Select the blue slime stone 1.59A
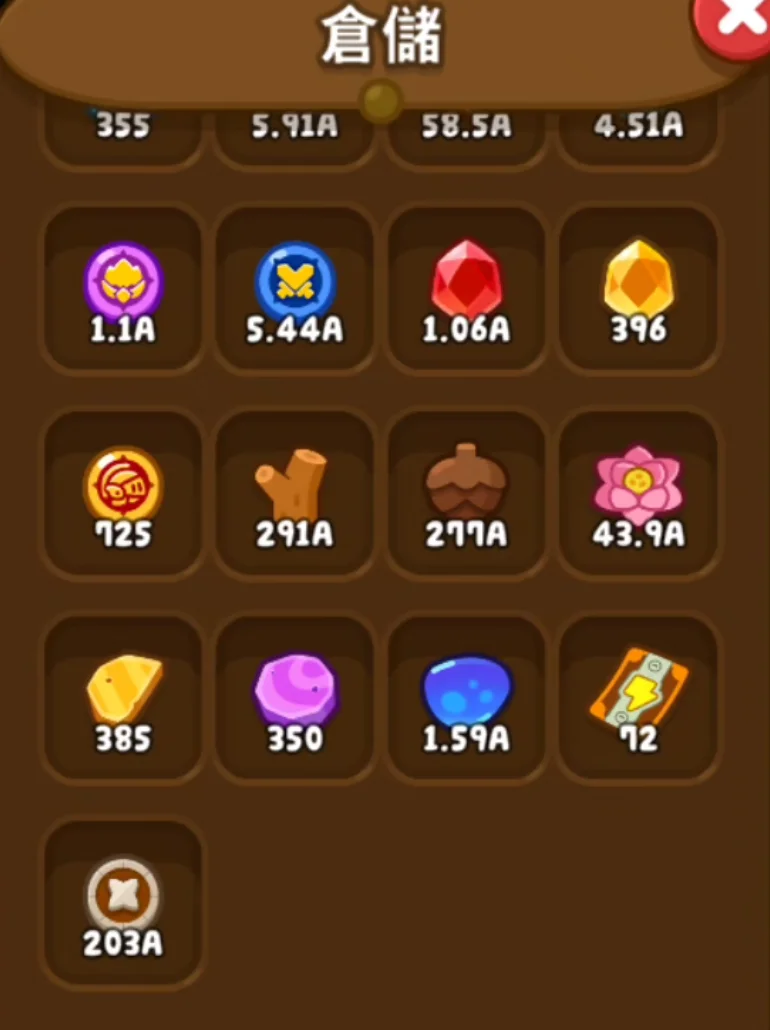The height and width of the screenshot is (1030, 770). 466,697
